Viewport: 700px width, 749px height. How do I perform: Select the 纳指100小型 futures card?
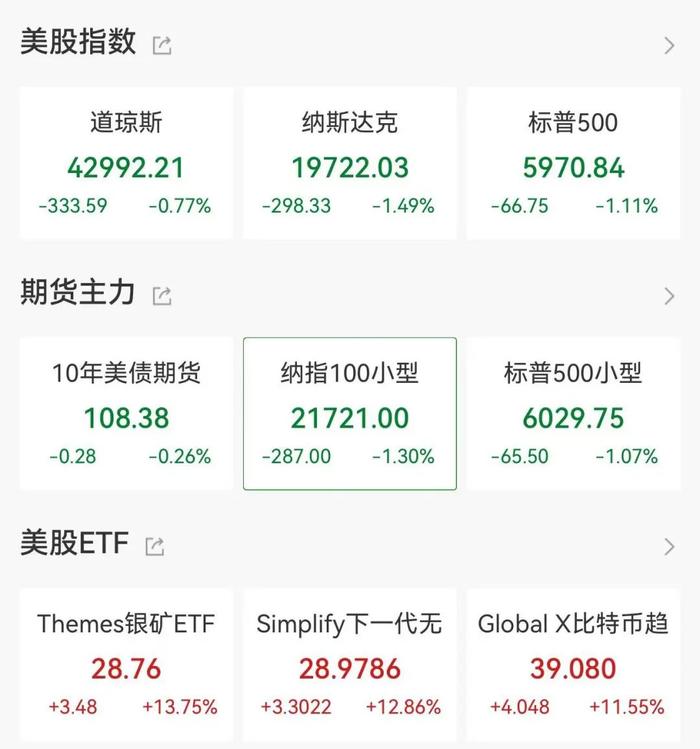[349, 414]
